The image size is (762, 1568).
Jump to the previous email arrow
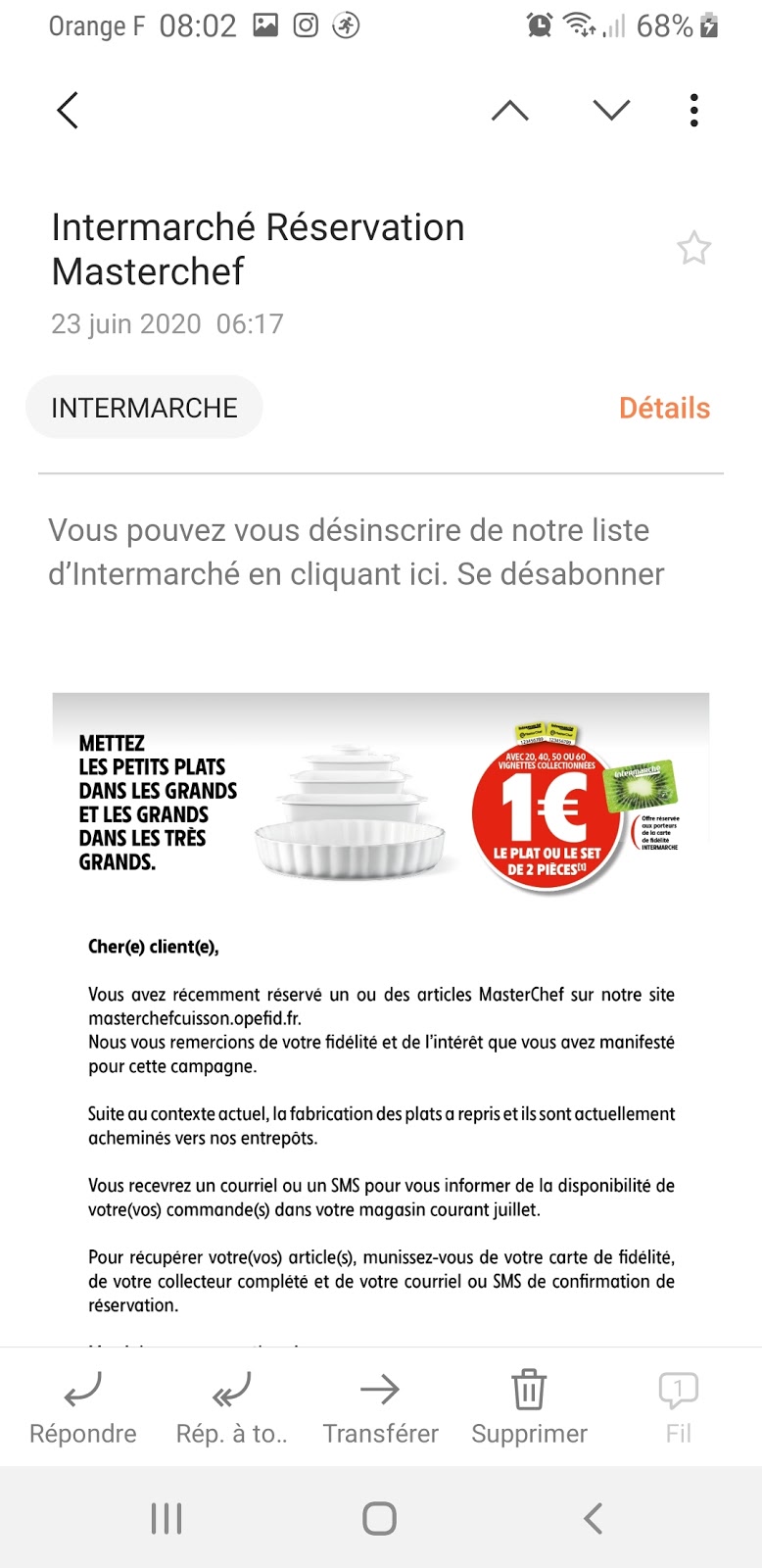coord(509,110)
